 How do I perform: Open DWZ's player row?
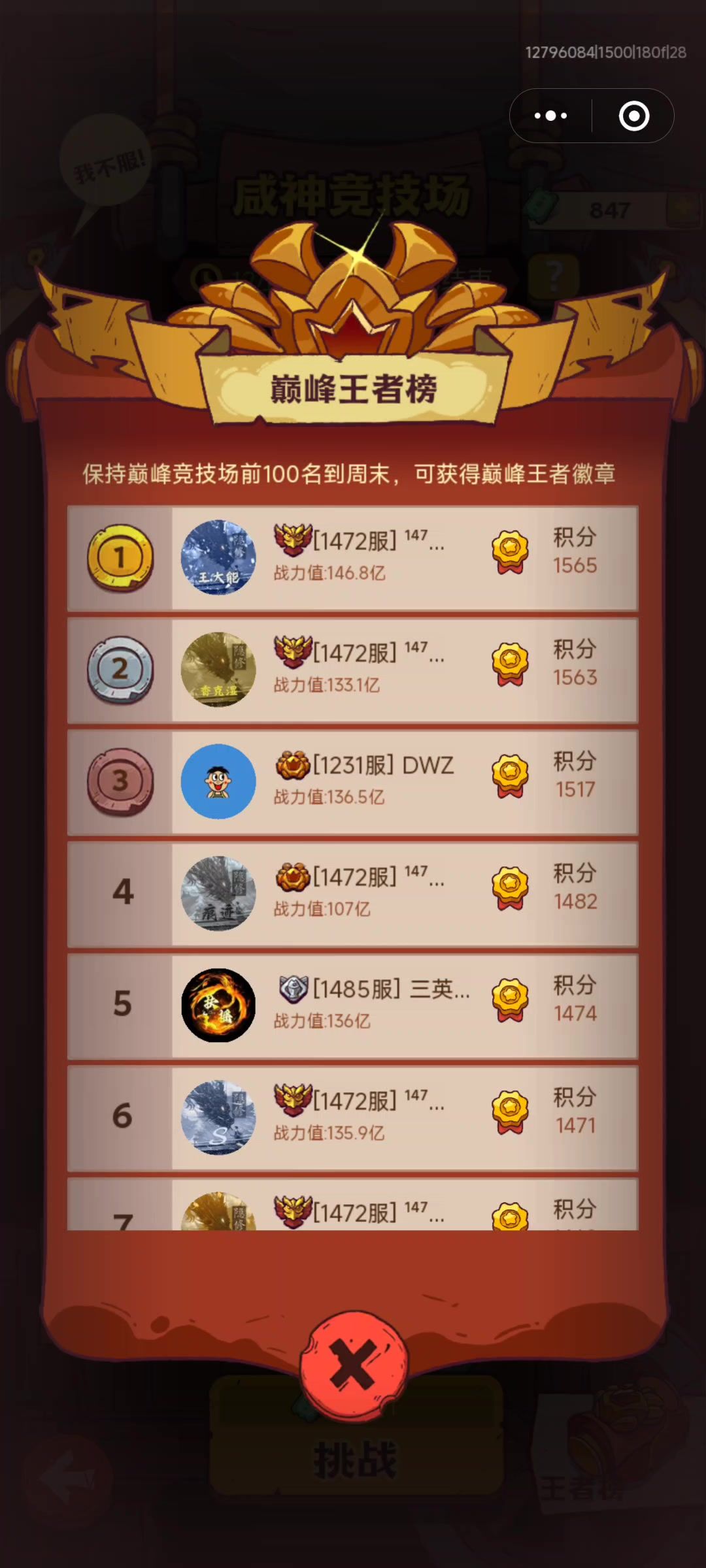353,782
